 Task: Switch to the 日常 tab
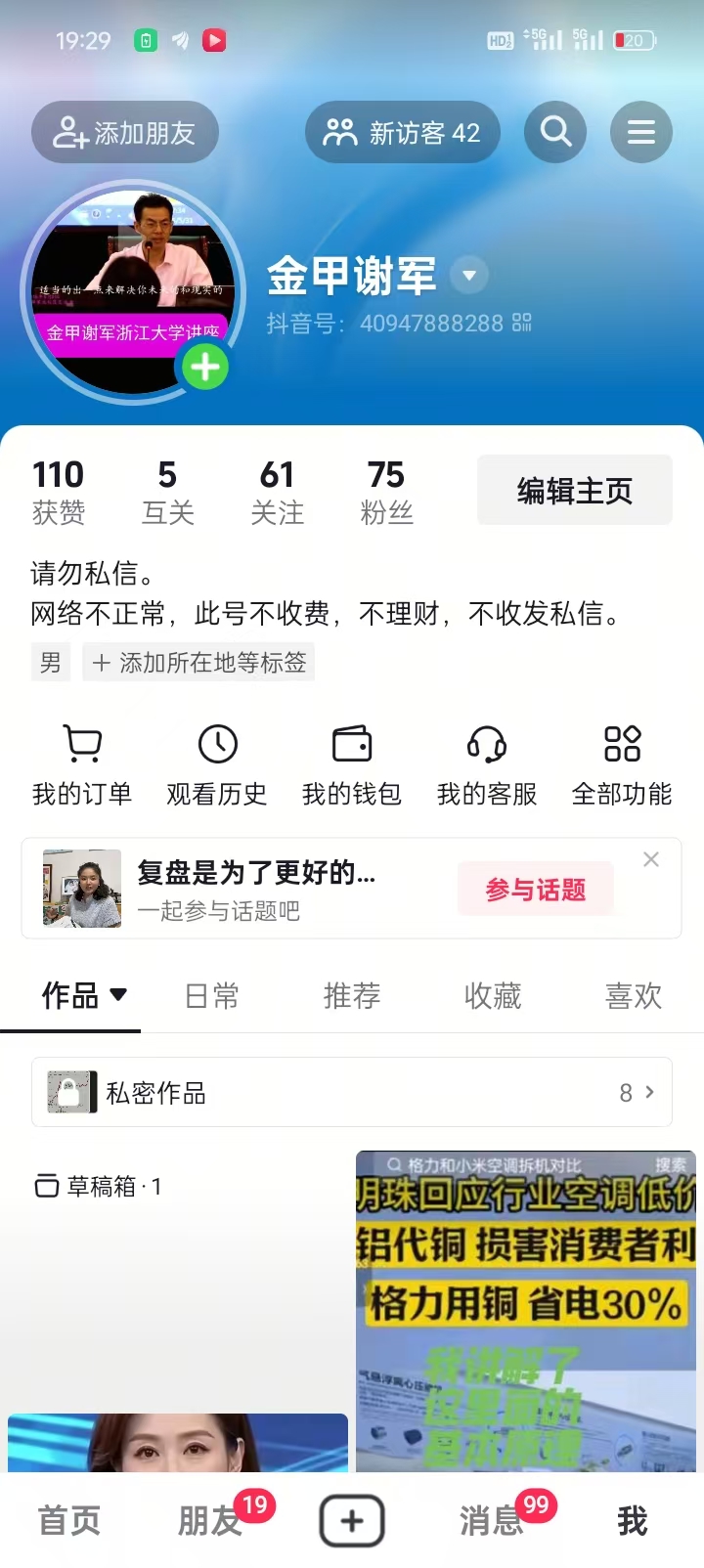tap(212, 996)
